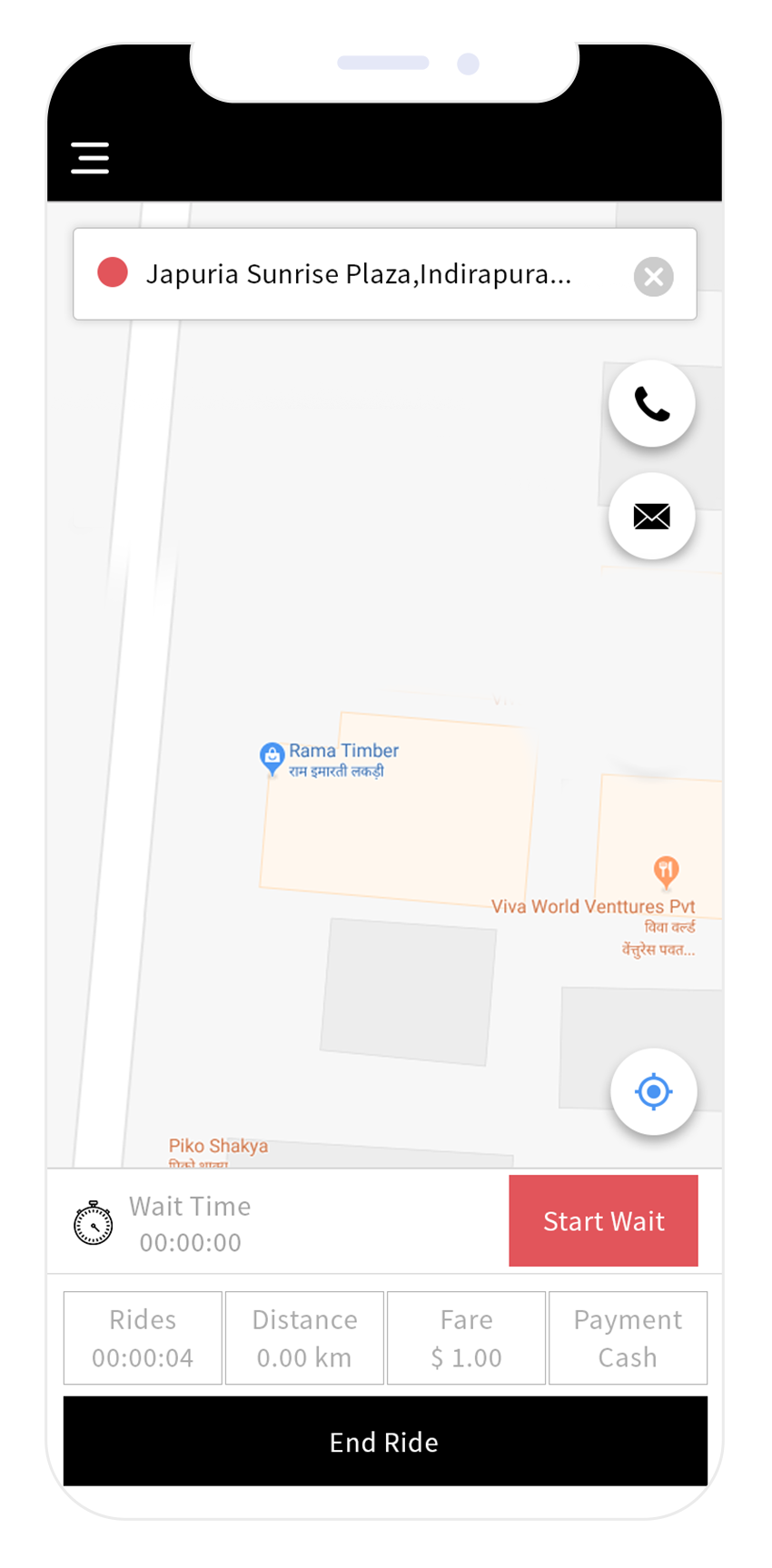The image size is (772, 1568).
Task: Call the rider via phone button
Action: click(651, 404)
